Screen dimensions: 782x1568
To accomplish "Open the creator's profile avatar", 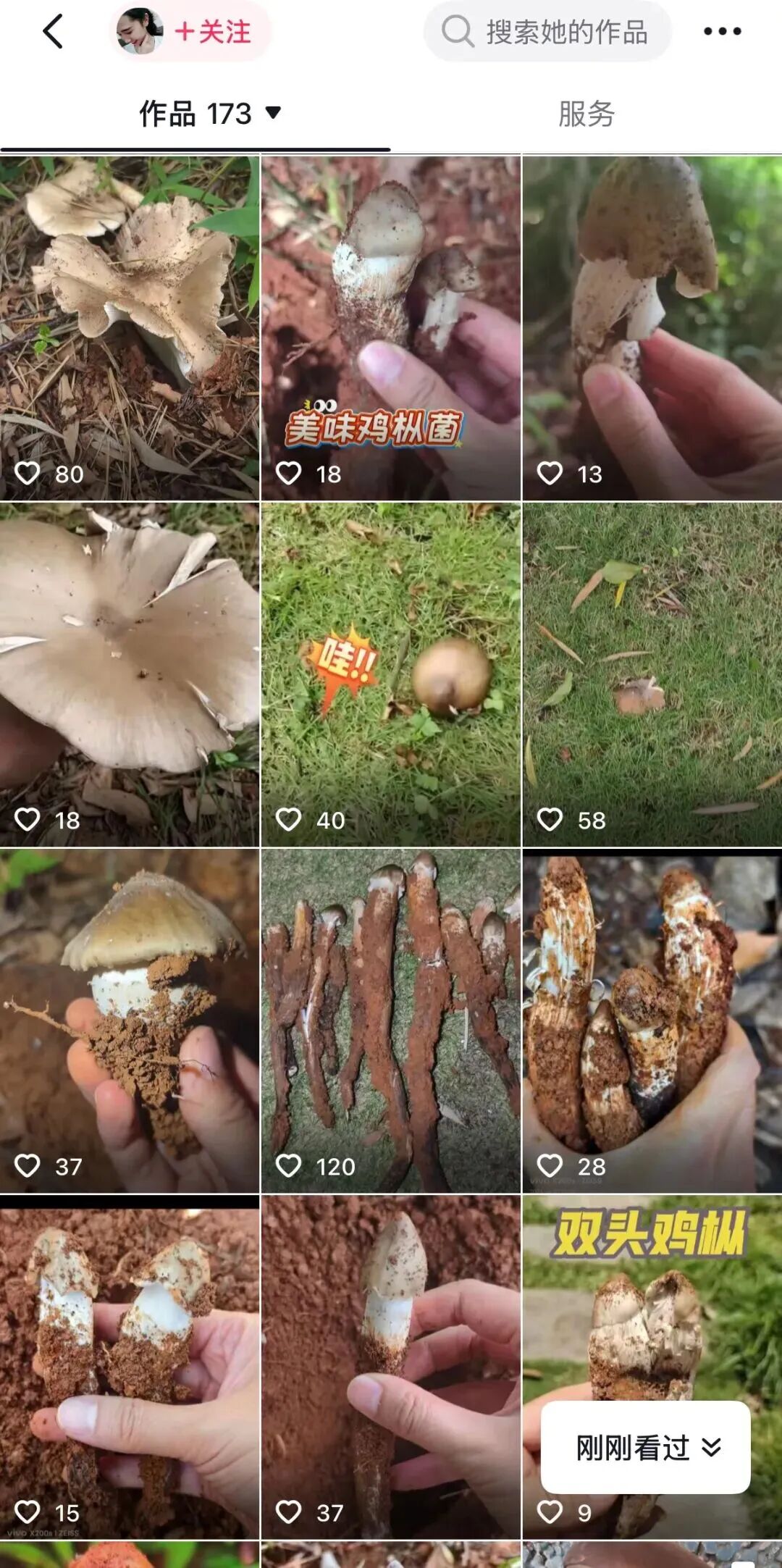I will click(140, 31).
